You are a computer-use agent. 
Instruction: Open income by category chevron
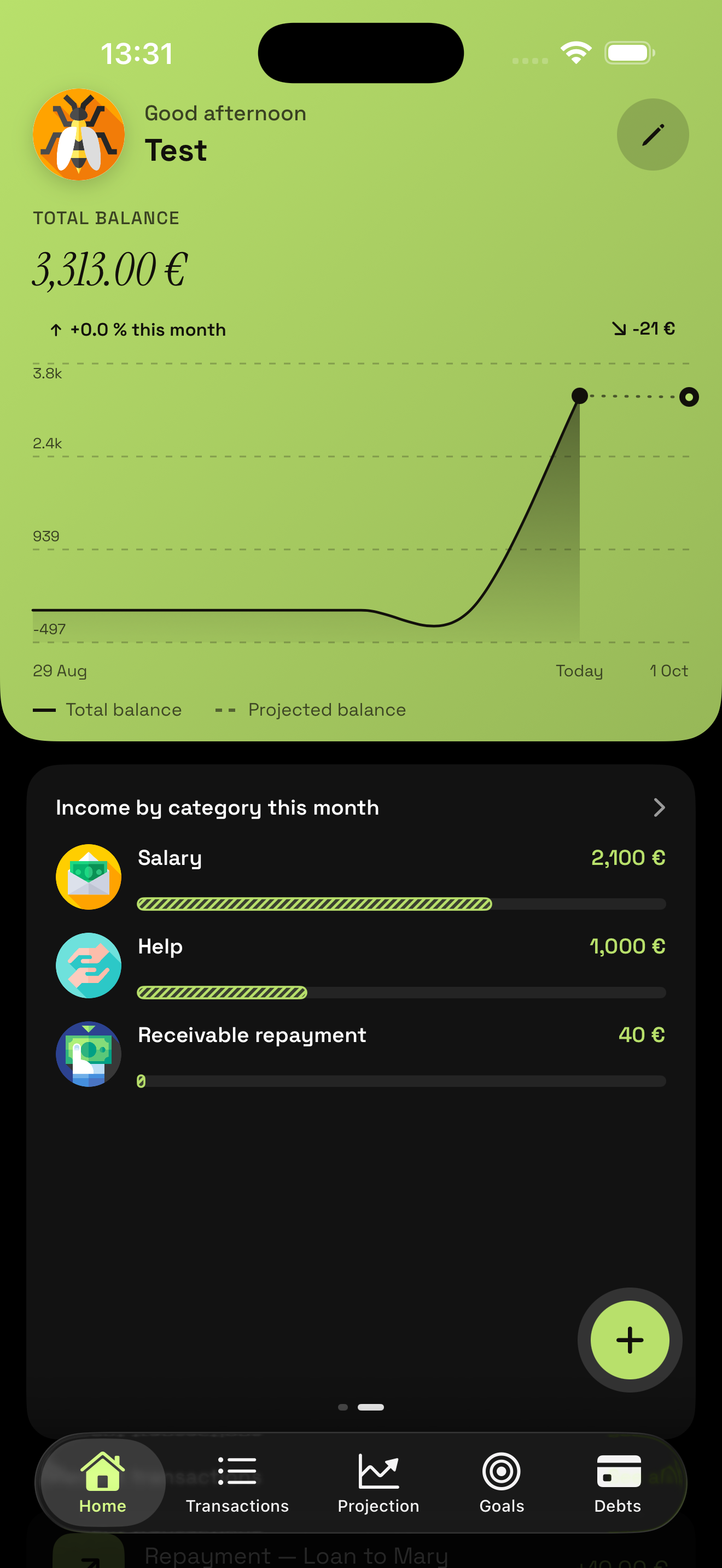(x=659, y=807)
